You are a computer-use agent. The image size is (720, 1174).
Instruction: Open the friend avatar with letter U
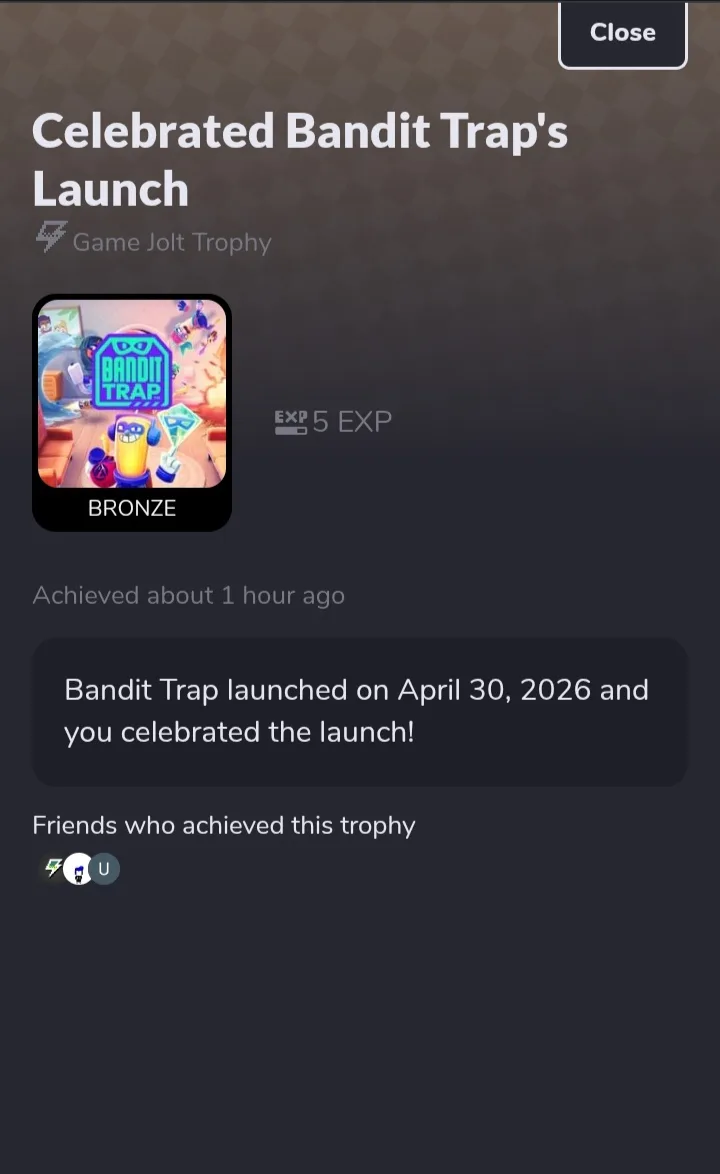click(x=104, y=869)
